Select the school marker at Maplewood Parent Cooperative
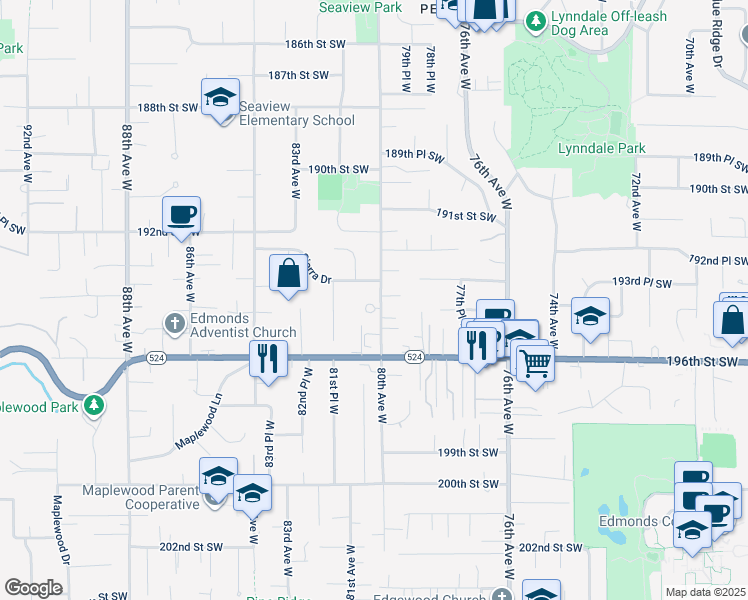The image size is (748, 600). [x=218, y=477]
